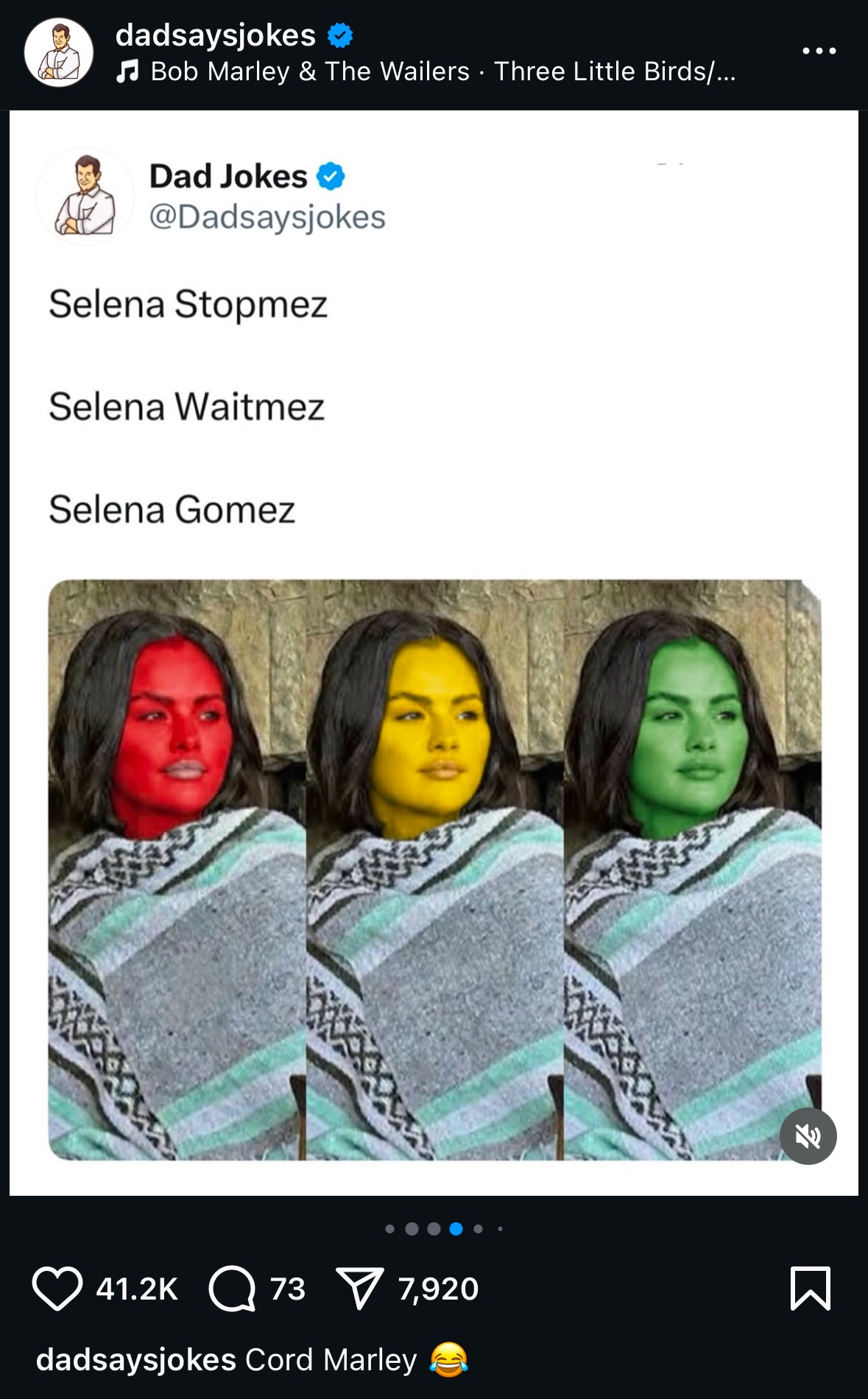Share this post via the paper plane
The image size is (868, 1399).
click(359, 1289)
